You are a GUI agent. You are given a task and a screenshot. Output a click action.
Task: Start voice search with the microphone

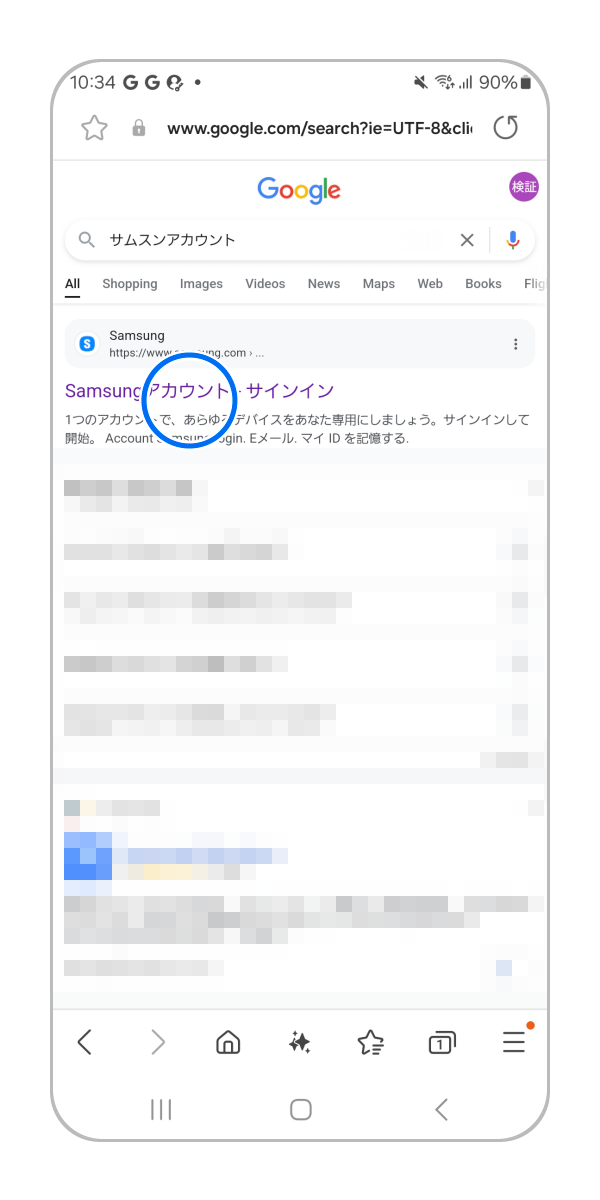click(513, 240)
